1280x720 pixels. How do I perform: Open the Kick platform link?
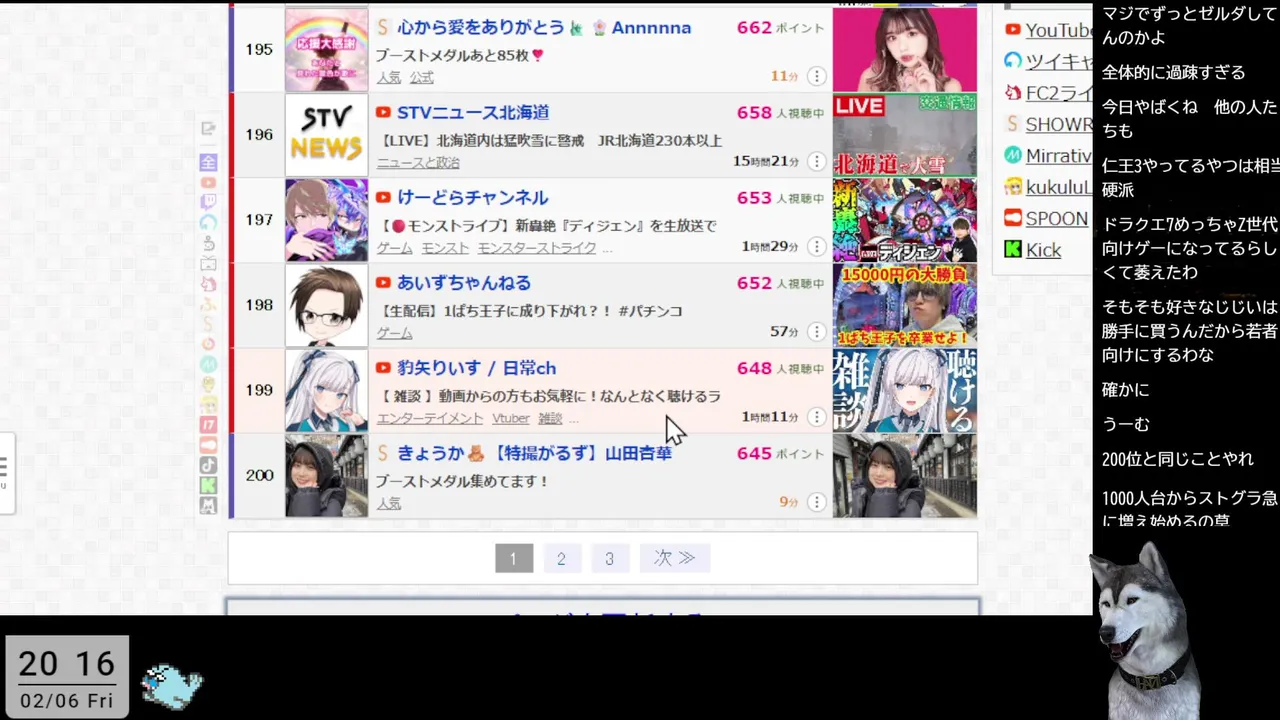point(1043,250)
